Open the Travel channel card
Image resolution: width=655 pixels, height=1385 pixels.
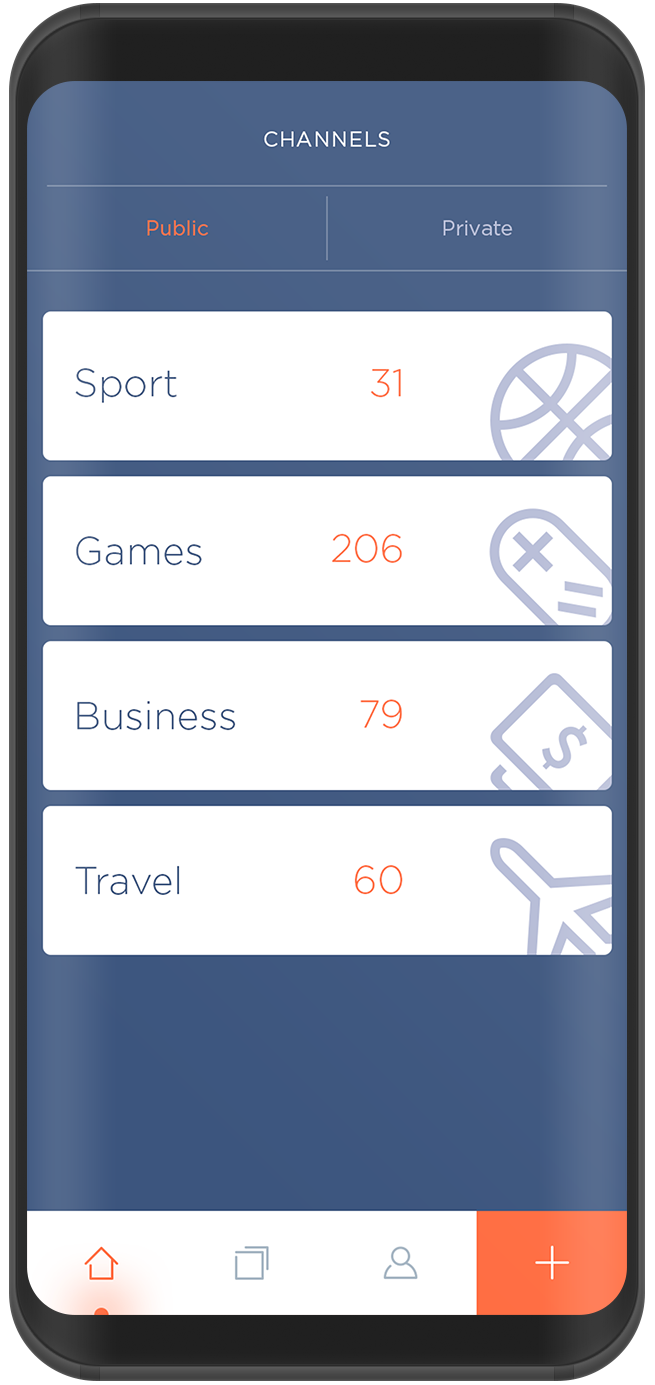(327, 880)
